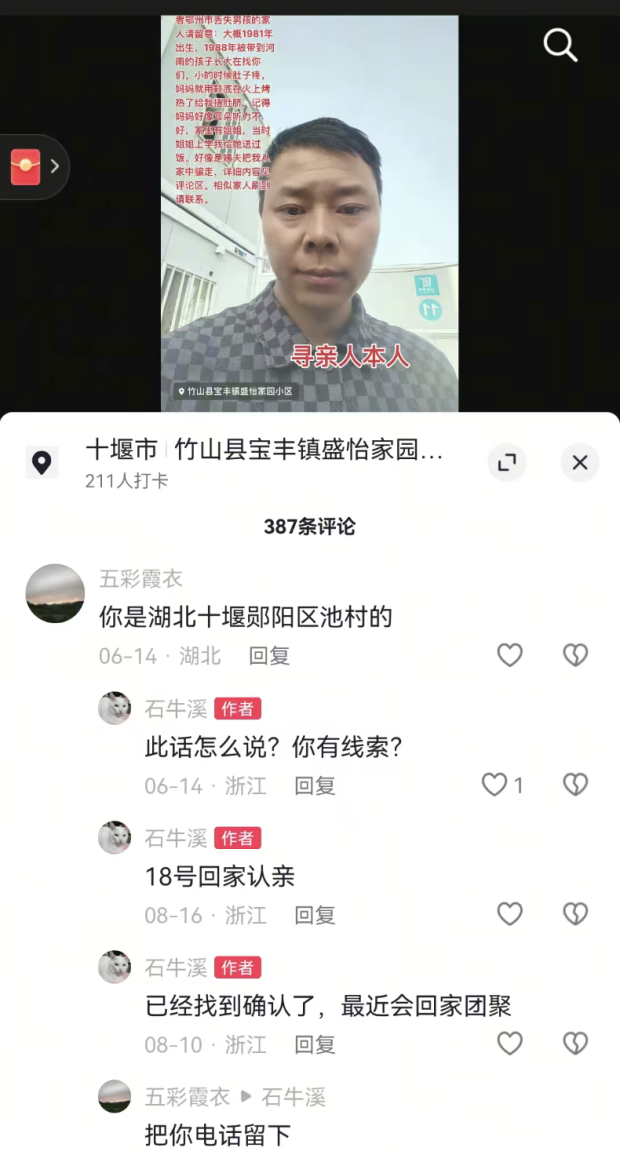Image resolution: width=620 pixels, height=1155 pixels.
Task: Dislike the reply 已经找到确认了，最近会回家团聚
Action: click(x=575, y=1044)
